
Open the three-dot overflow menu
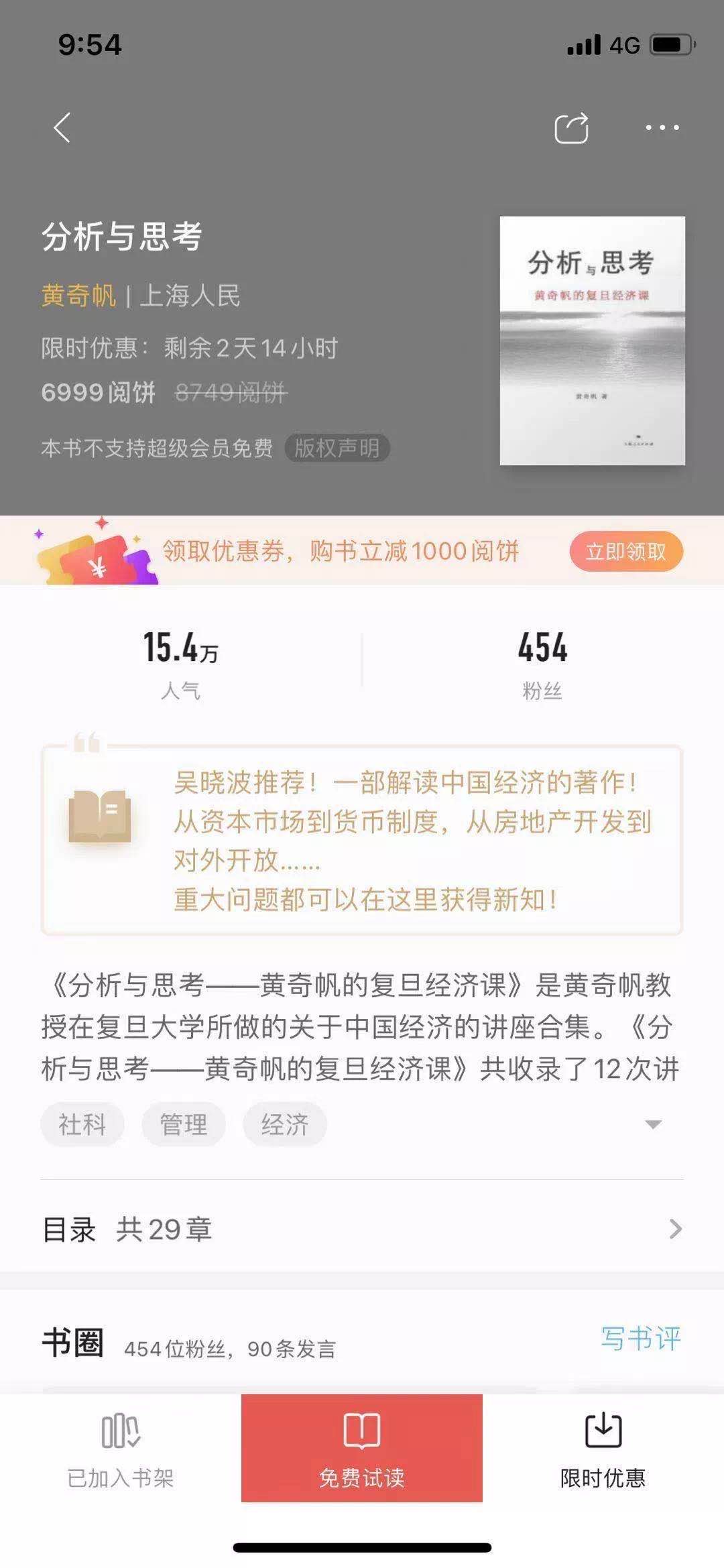click(662, 127)
